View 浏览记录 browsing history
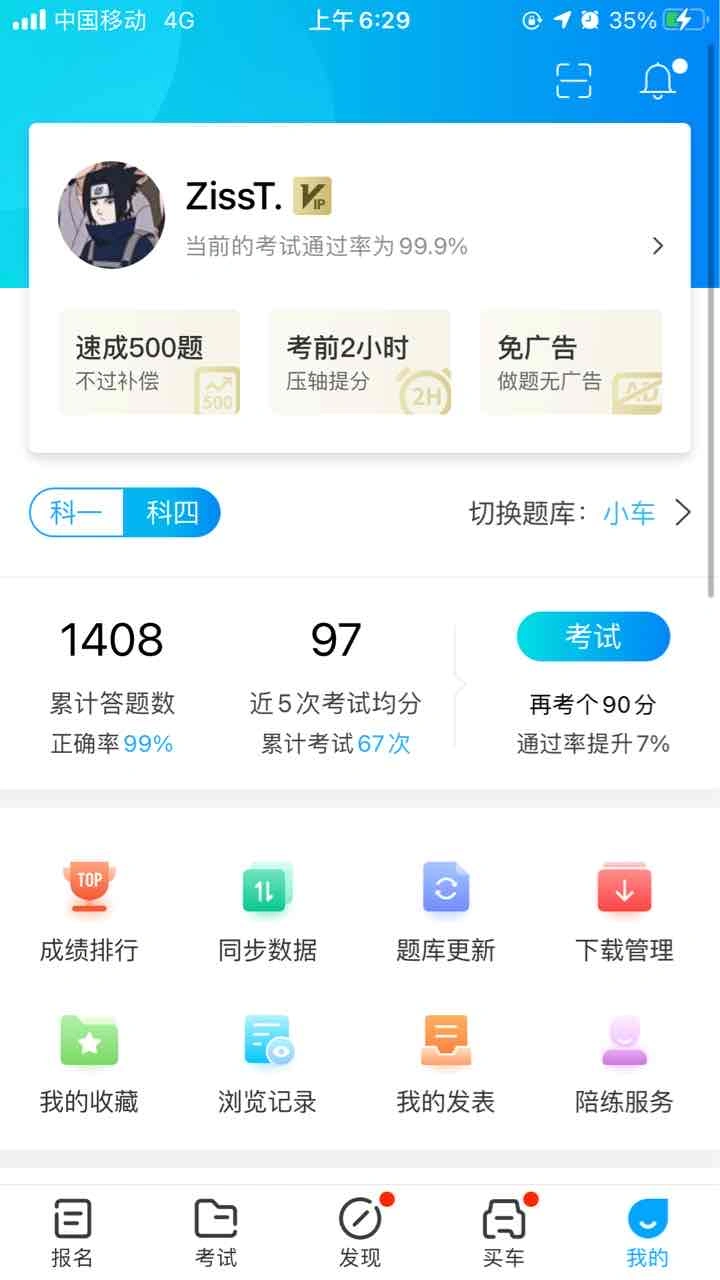 point(267,1062)
